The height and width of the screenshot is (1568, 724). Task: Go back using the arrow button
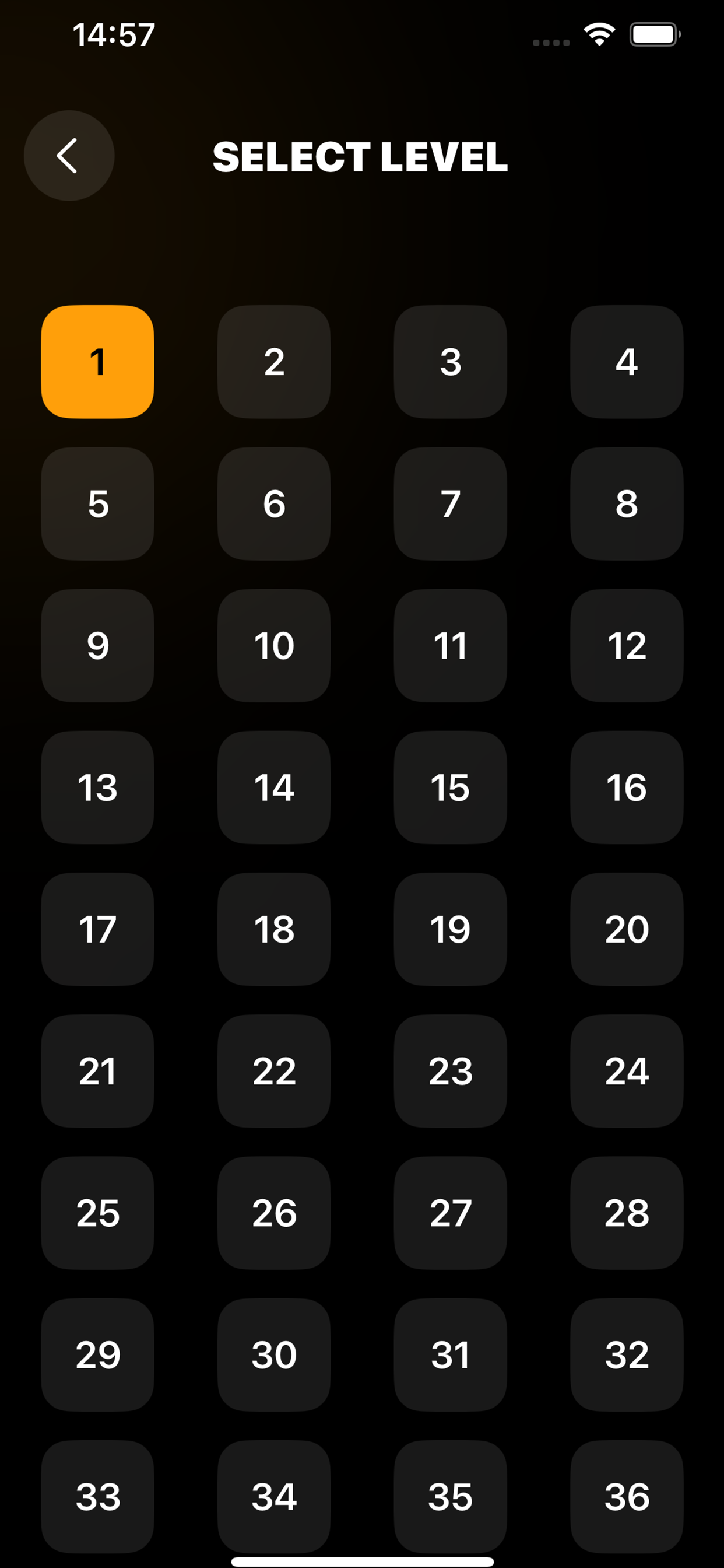pos(69,156)
